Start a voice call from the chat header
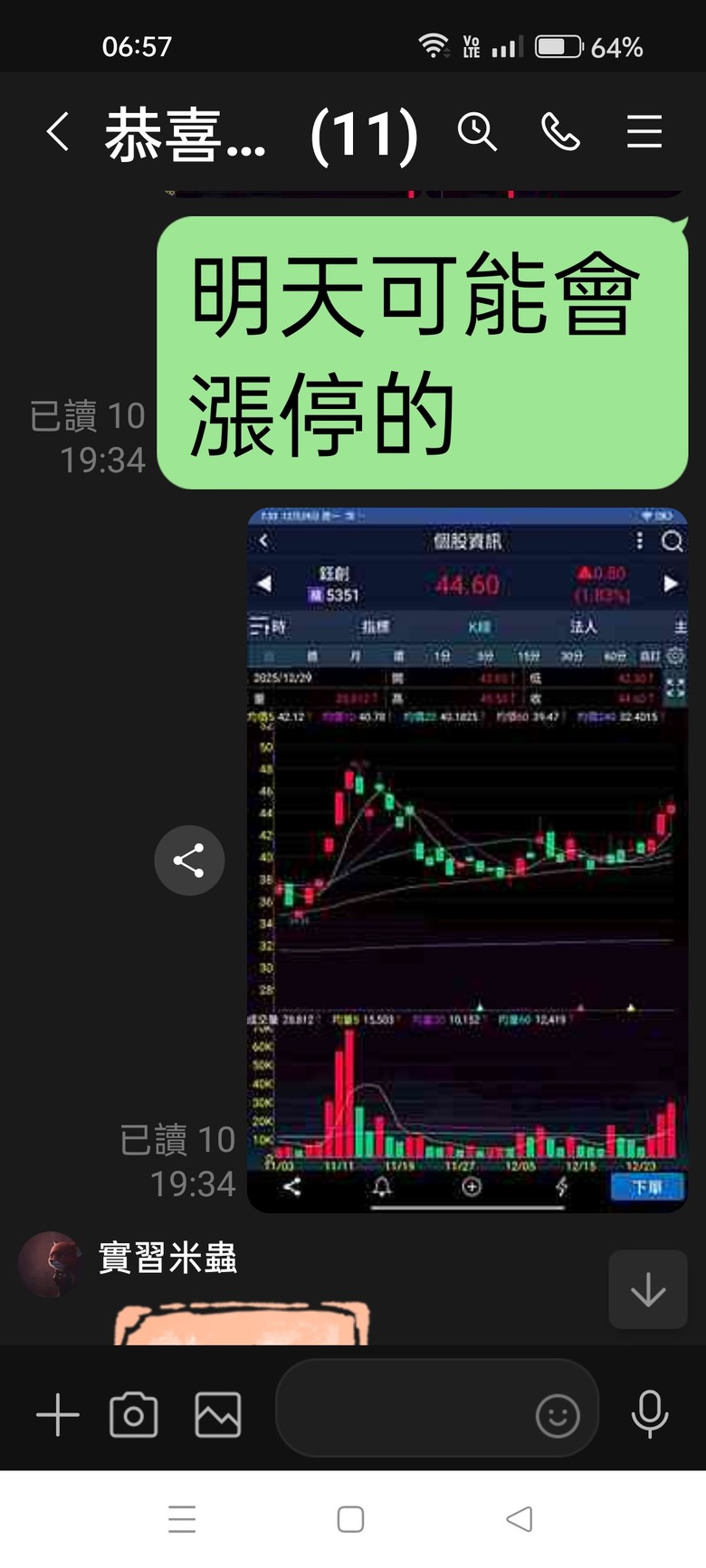The width and height of the screenshot is (706, 1568). click(560, 132)
